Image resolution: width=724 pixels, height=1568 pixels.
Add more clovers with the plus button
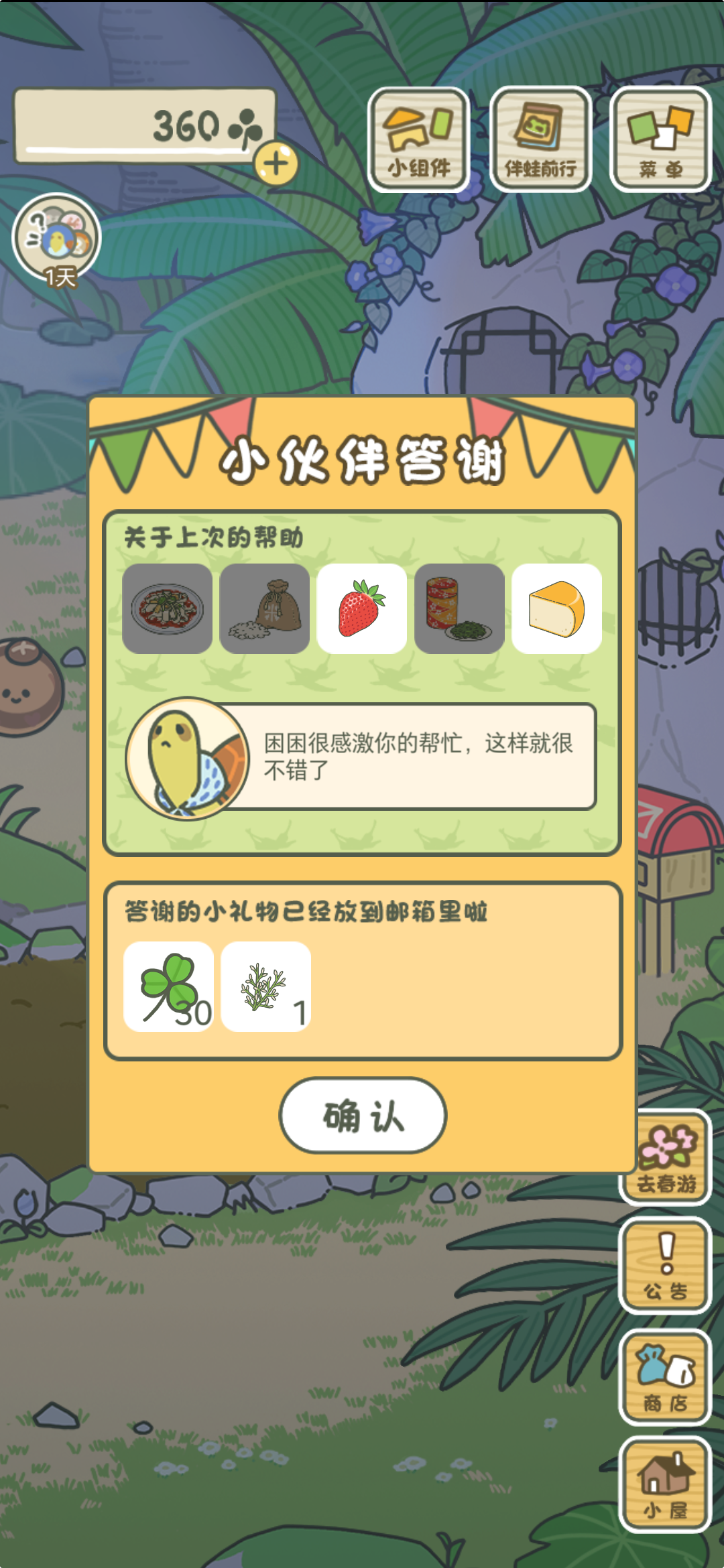click(x=276, y=164)
